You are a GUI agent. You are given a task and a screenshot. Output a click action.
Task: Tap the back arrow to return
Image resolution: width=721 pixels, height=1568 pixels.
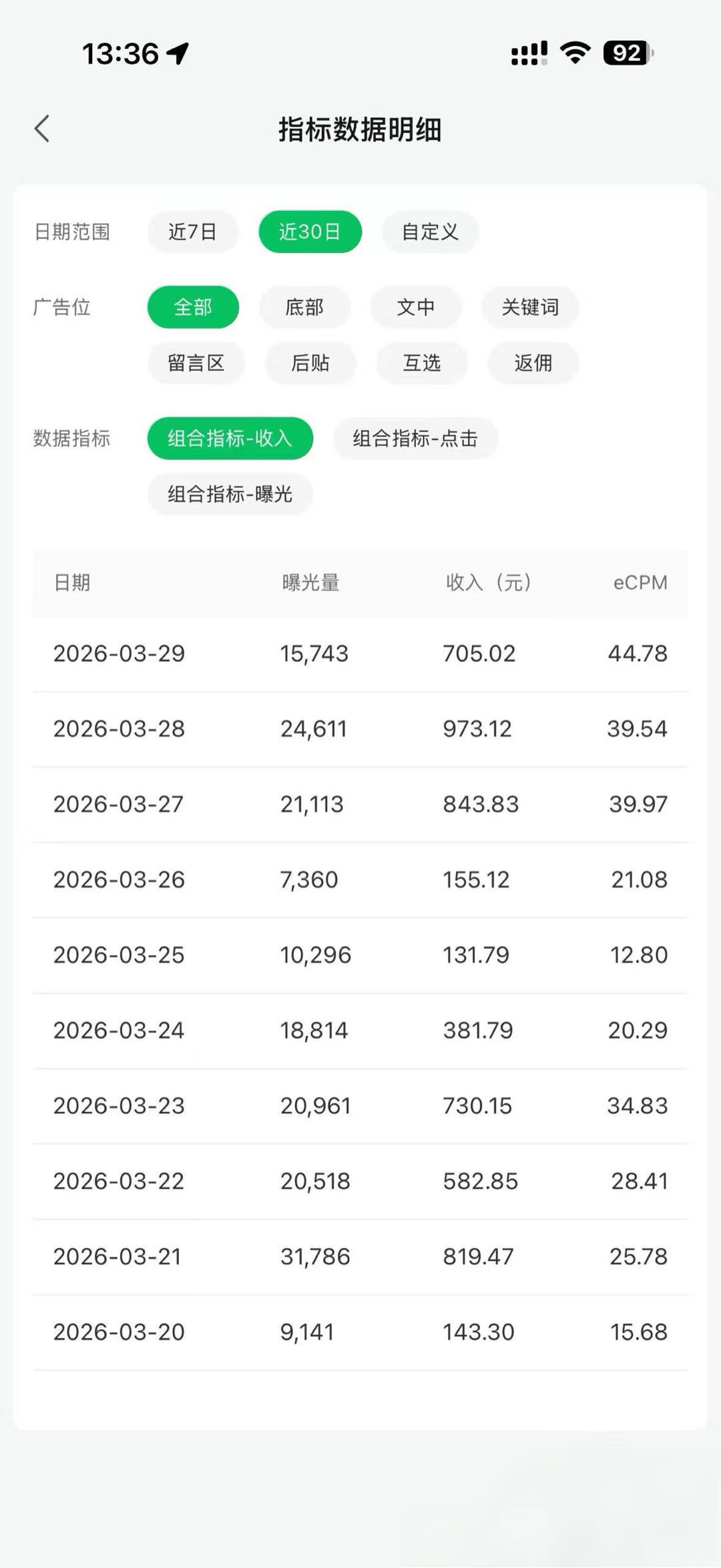tap(42, 128)
